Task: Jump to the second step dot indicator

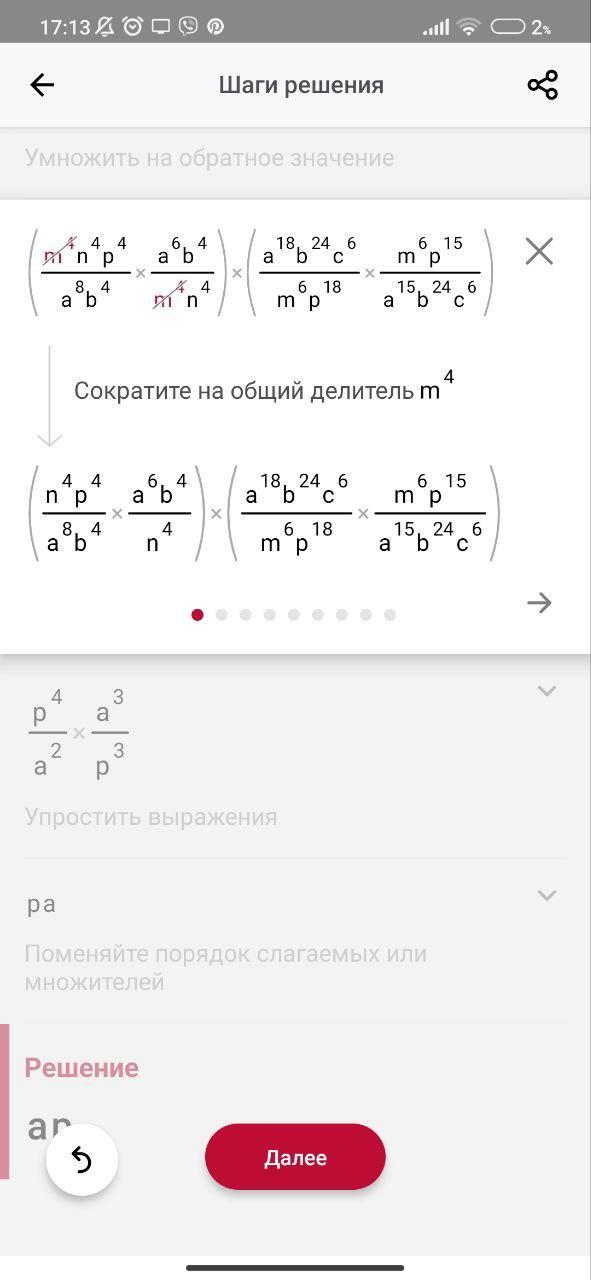Action: click(221, 615)
